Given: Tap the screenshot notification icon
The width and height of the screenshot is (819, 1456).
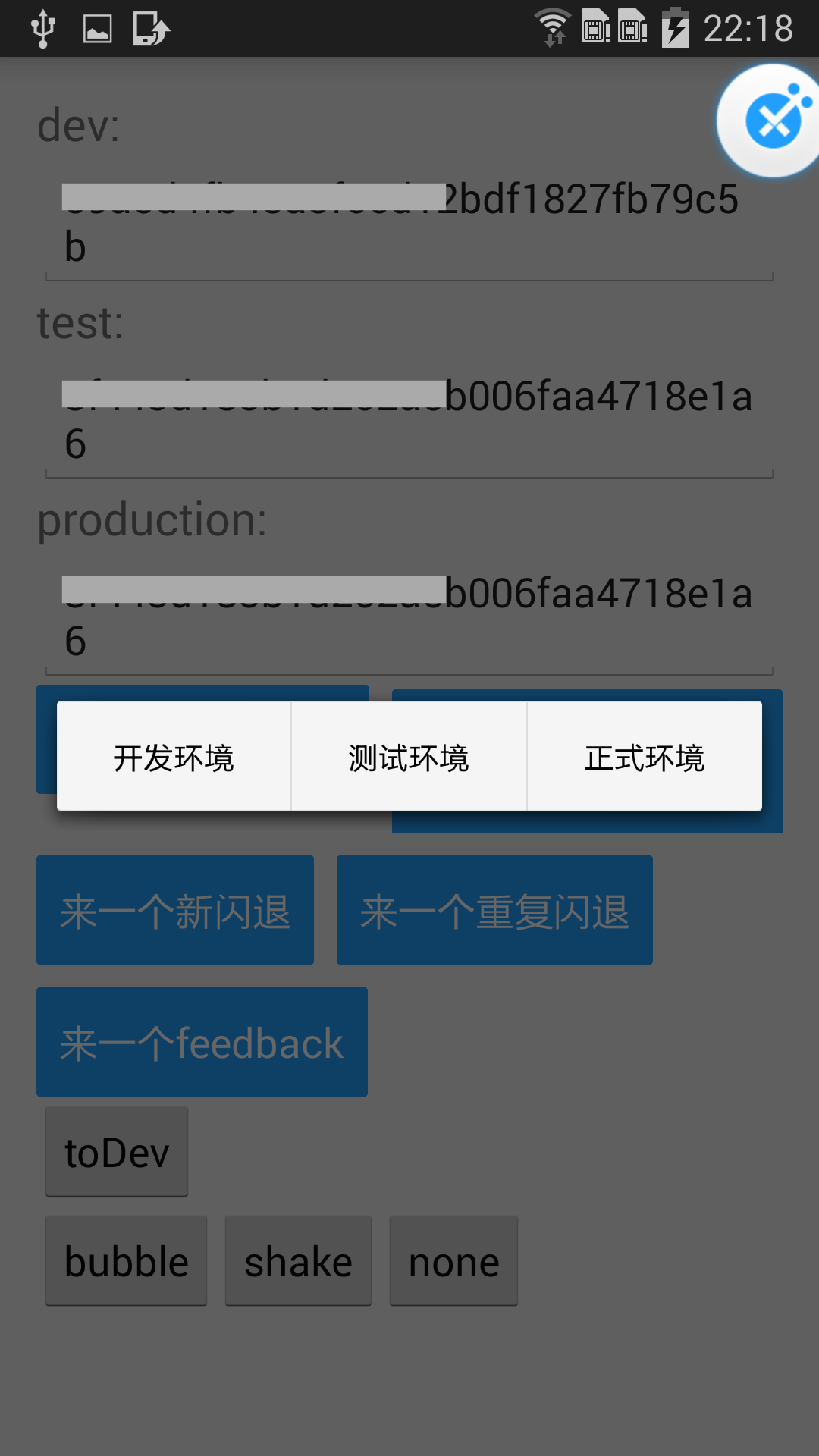Looking at the screenshot, I should (x=96, y=29).
